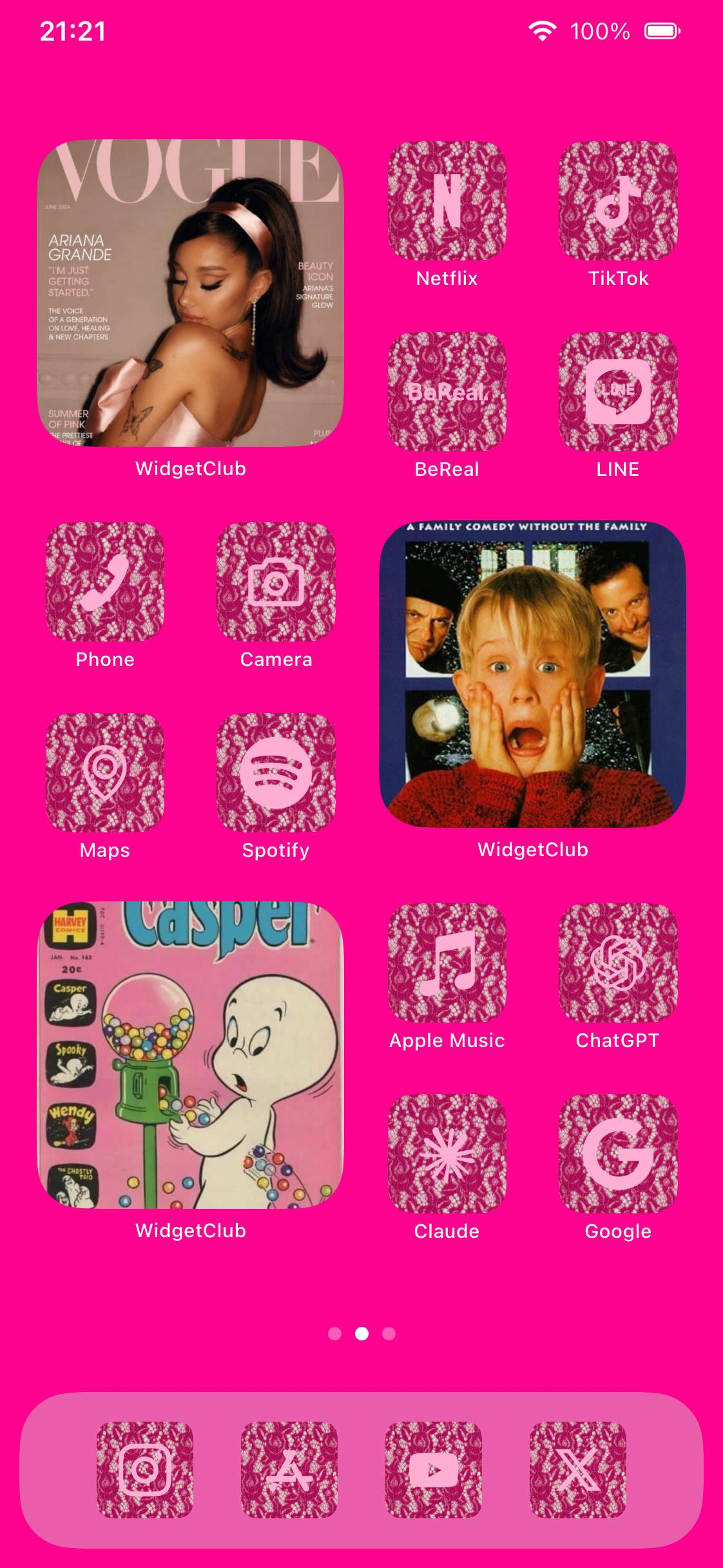Open the LINE app
Screen dimensions: 723x1568
point(618,391)
